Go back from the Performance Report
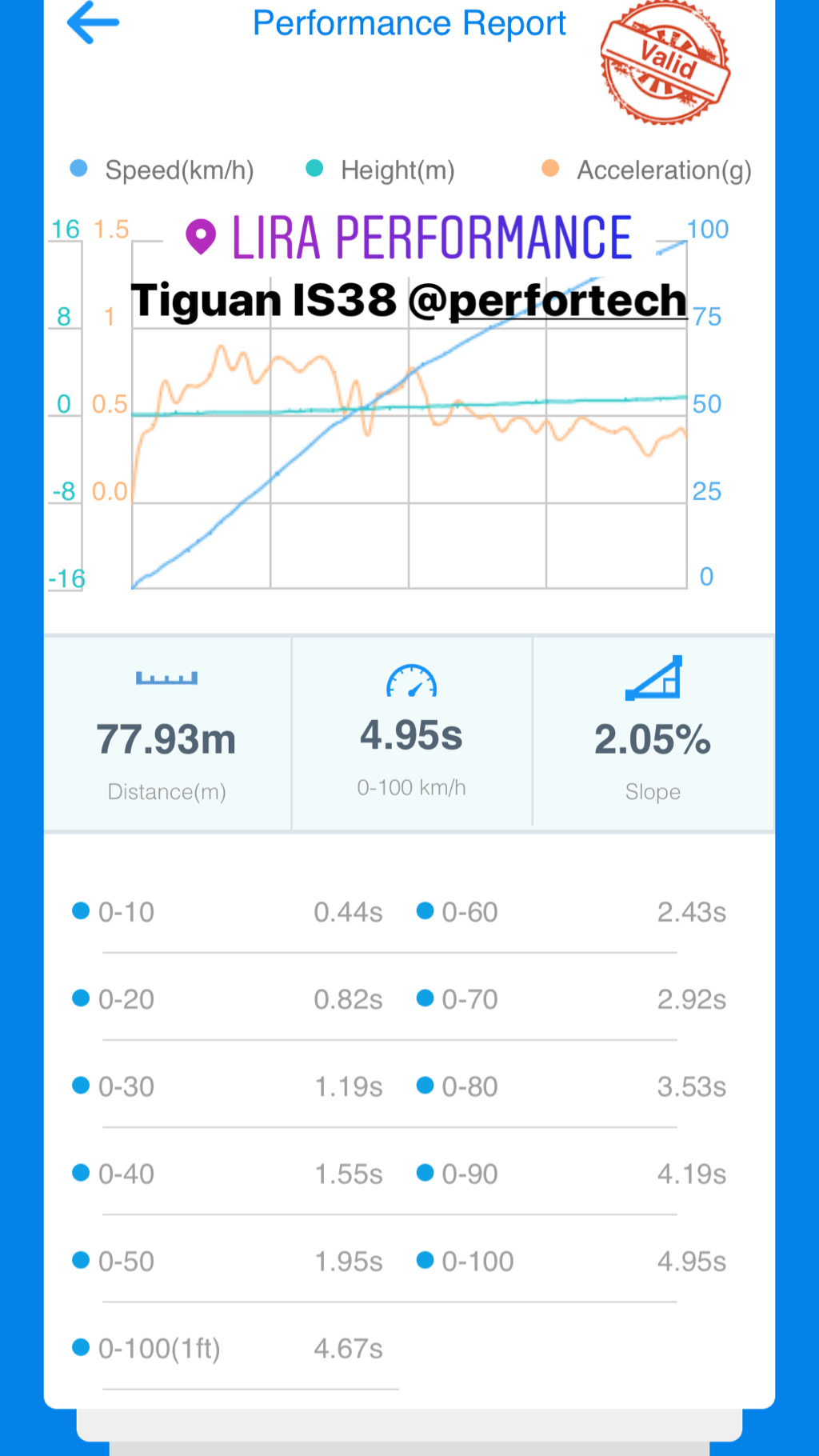The image size is (819, 1456). point(93,23)
